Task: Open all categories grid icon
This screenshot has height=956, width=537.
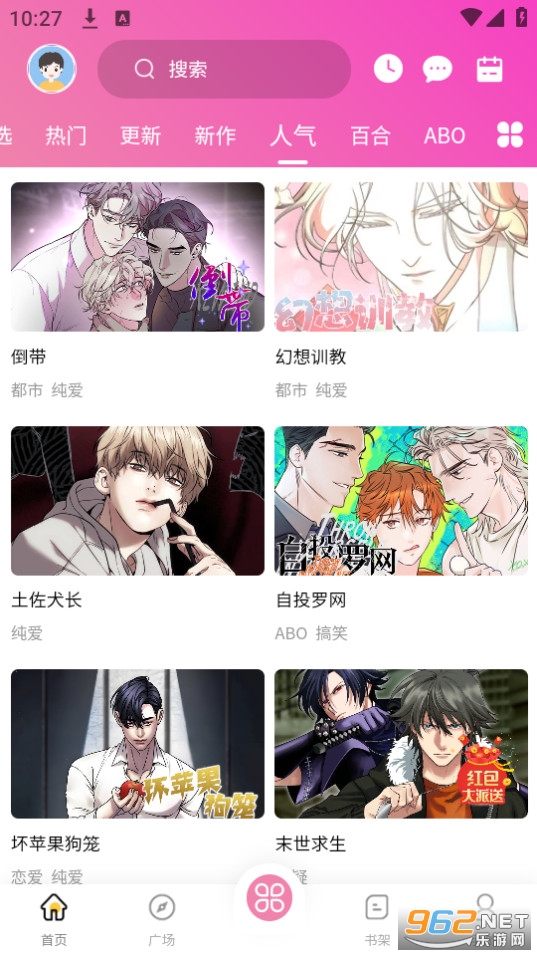Action: pos(510,135)
